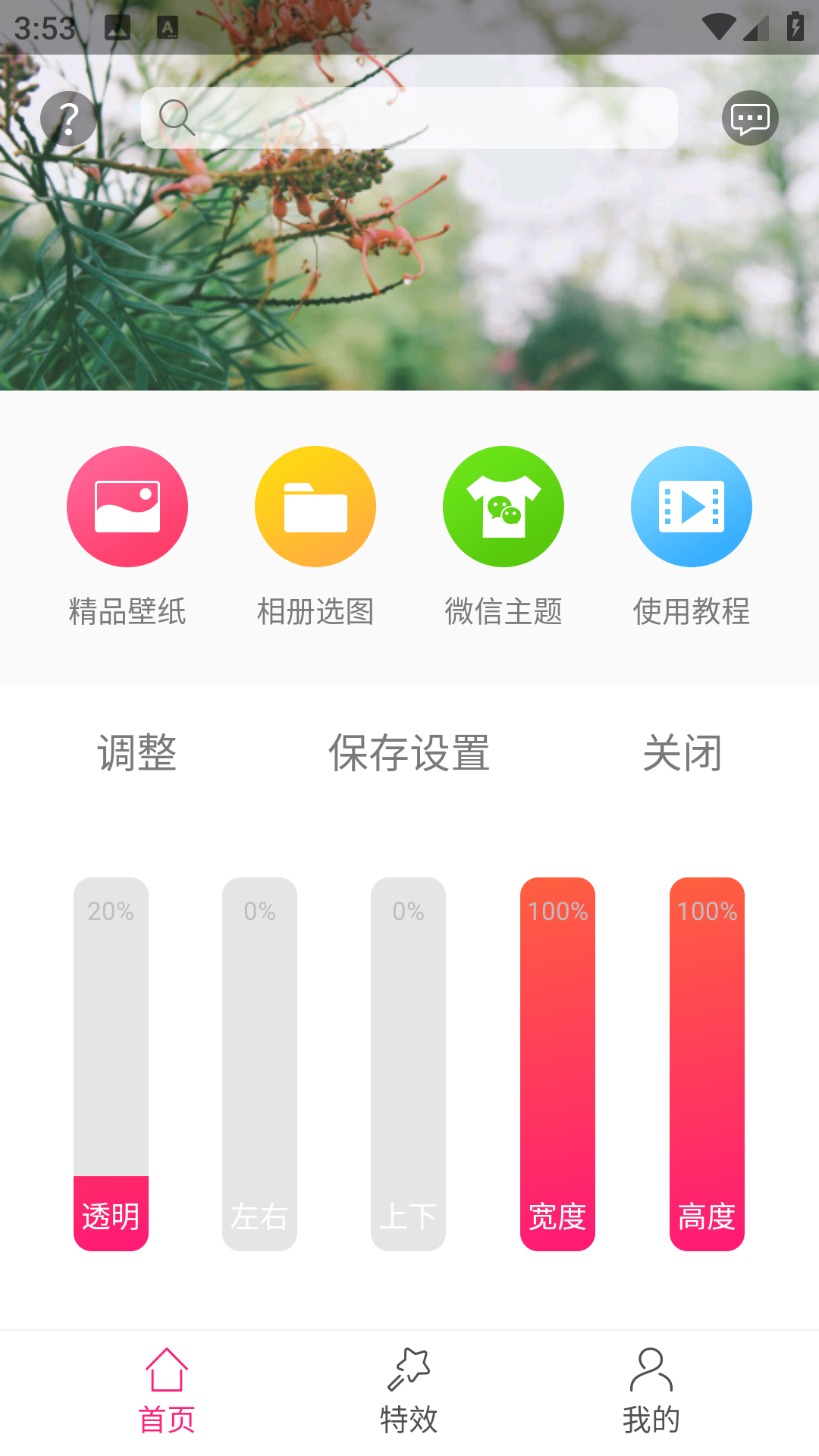The height and width of the screenshot is (1456, 819).
Task: Switch to the 首页 home tab
Action: (x=167, y=1392)
